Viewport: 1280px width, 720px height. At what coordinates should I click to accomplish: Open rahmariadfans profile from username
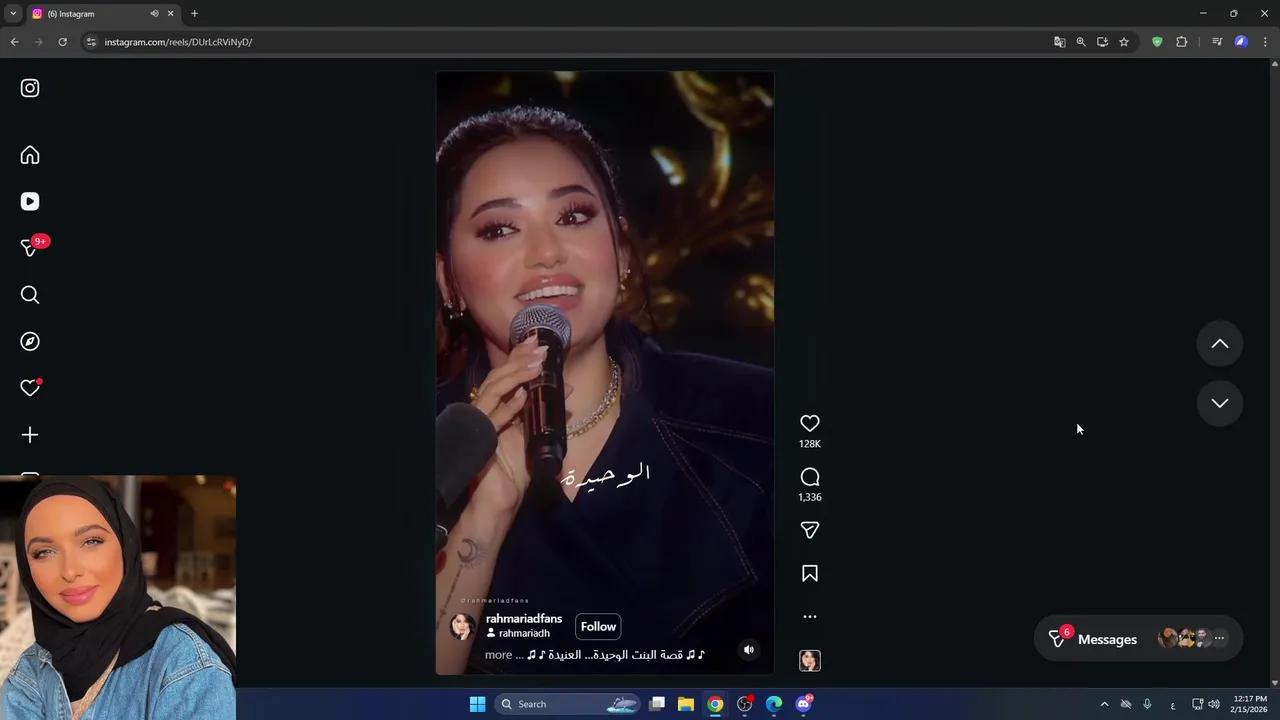point(524,619)
